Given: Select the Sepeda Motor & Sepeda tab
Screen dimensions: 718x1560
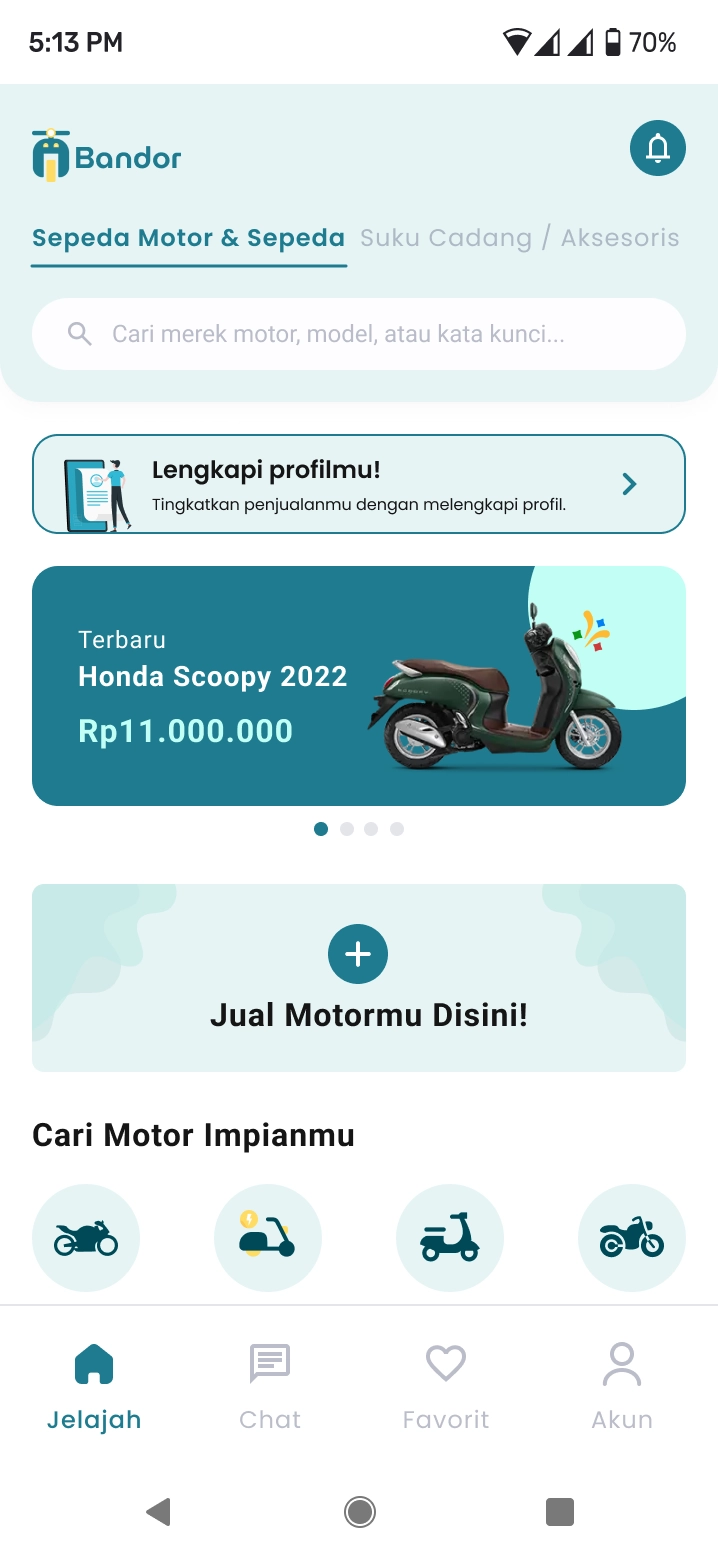Looking at the screenshot, I should coord(188,238).
